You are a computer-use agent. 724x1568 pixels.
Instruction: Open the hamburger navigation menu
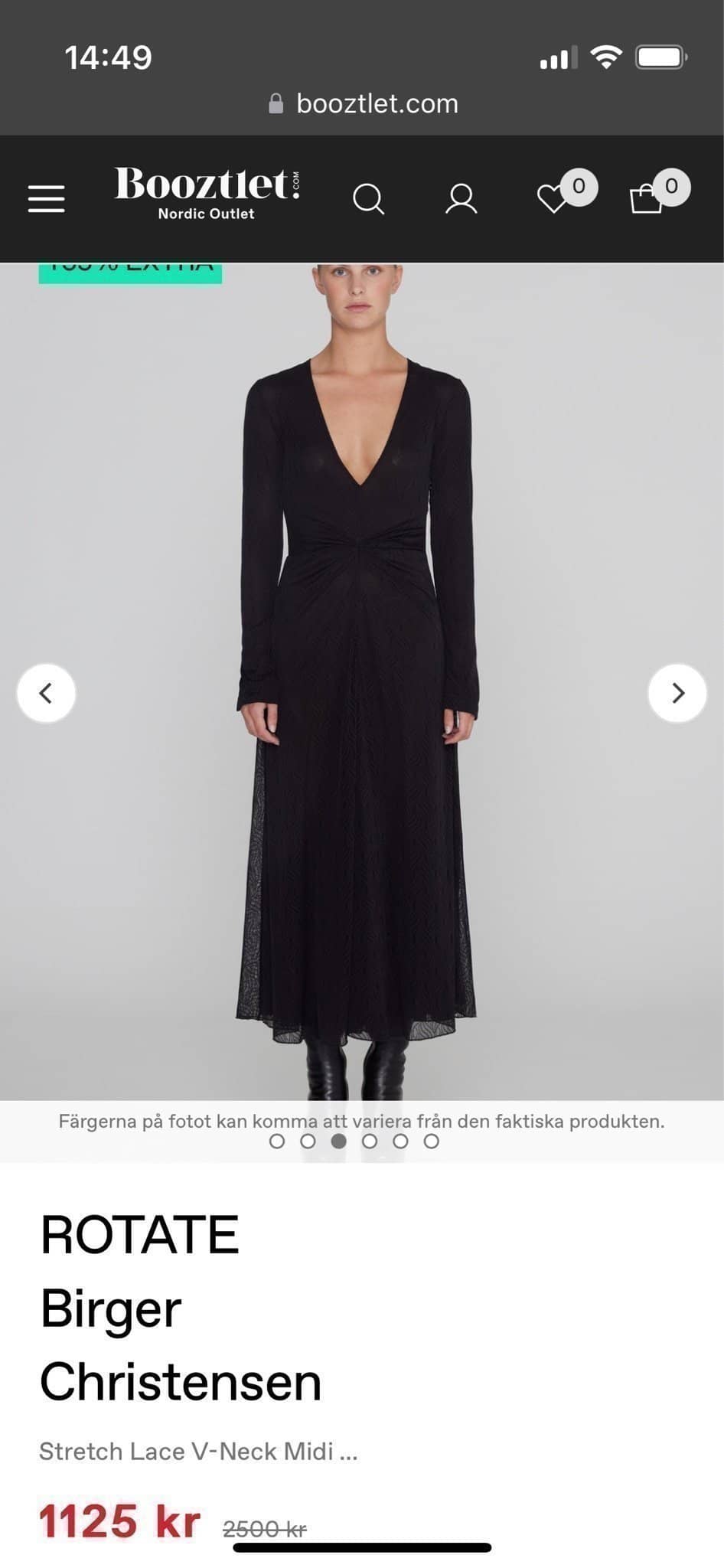[45, 198]
